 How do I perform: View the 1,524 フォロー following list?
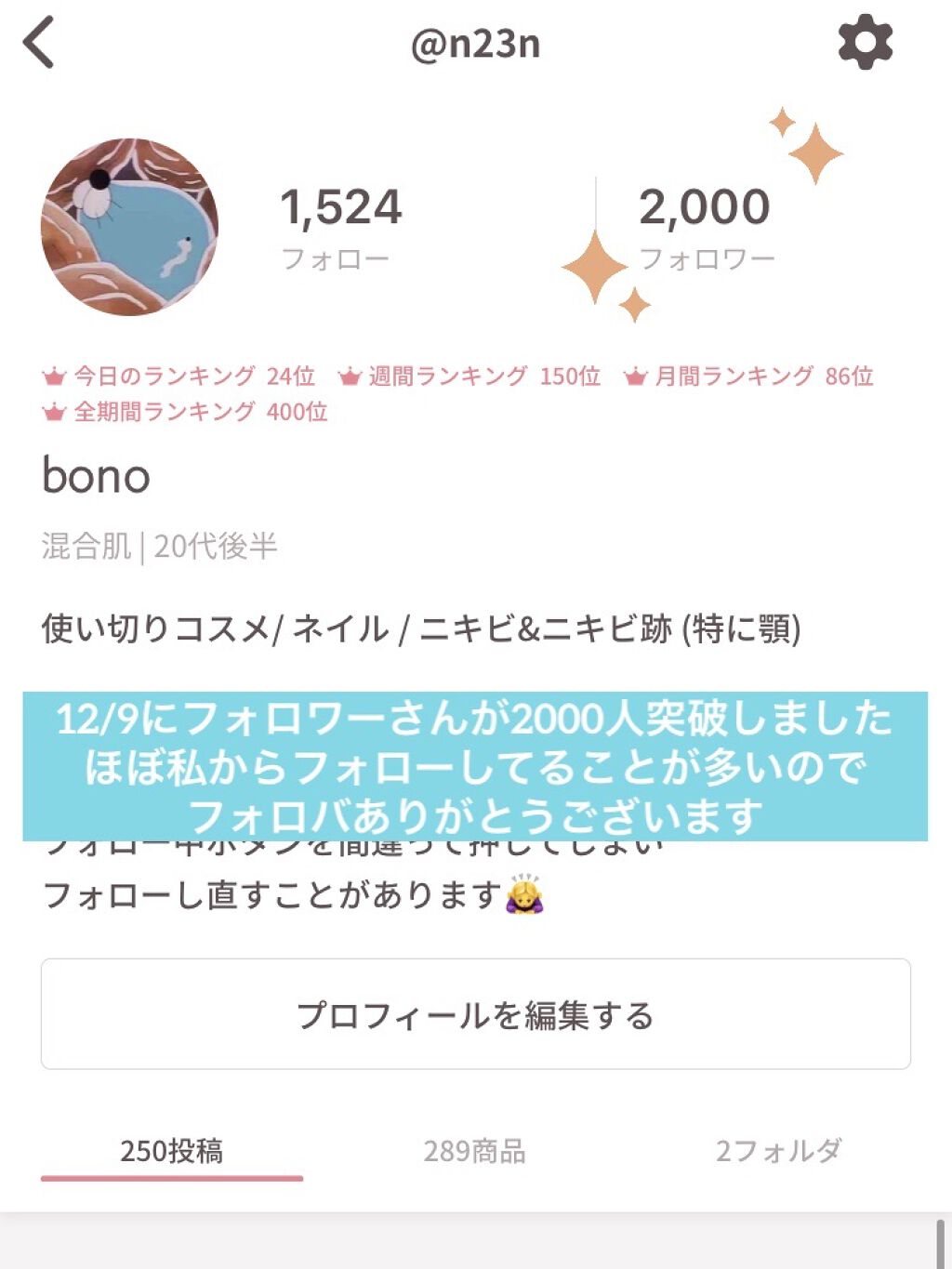click(x=340, y=227)
